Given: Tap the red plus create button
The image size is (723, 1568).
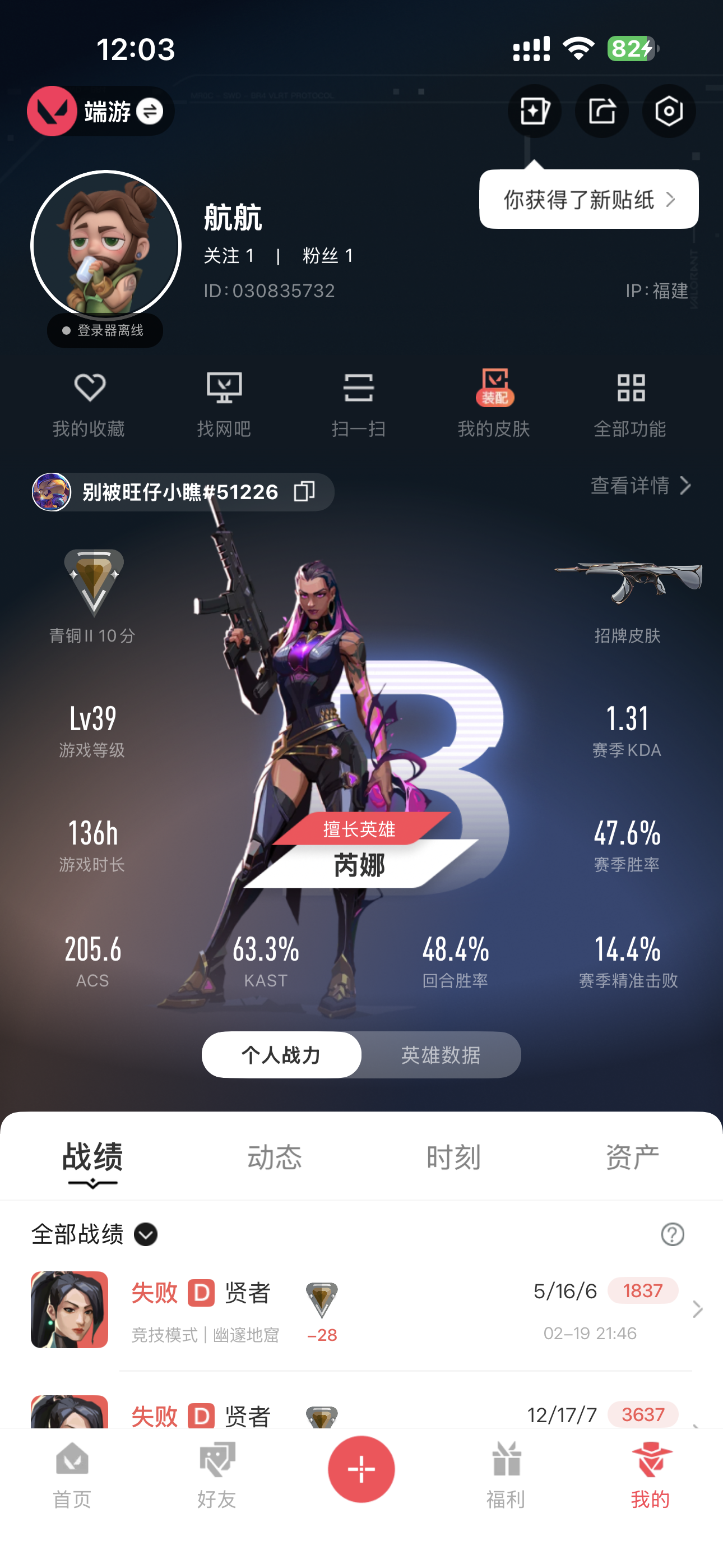Looking at the screenshot, I should click(x=361, y=1469).
